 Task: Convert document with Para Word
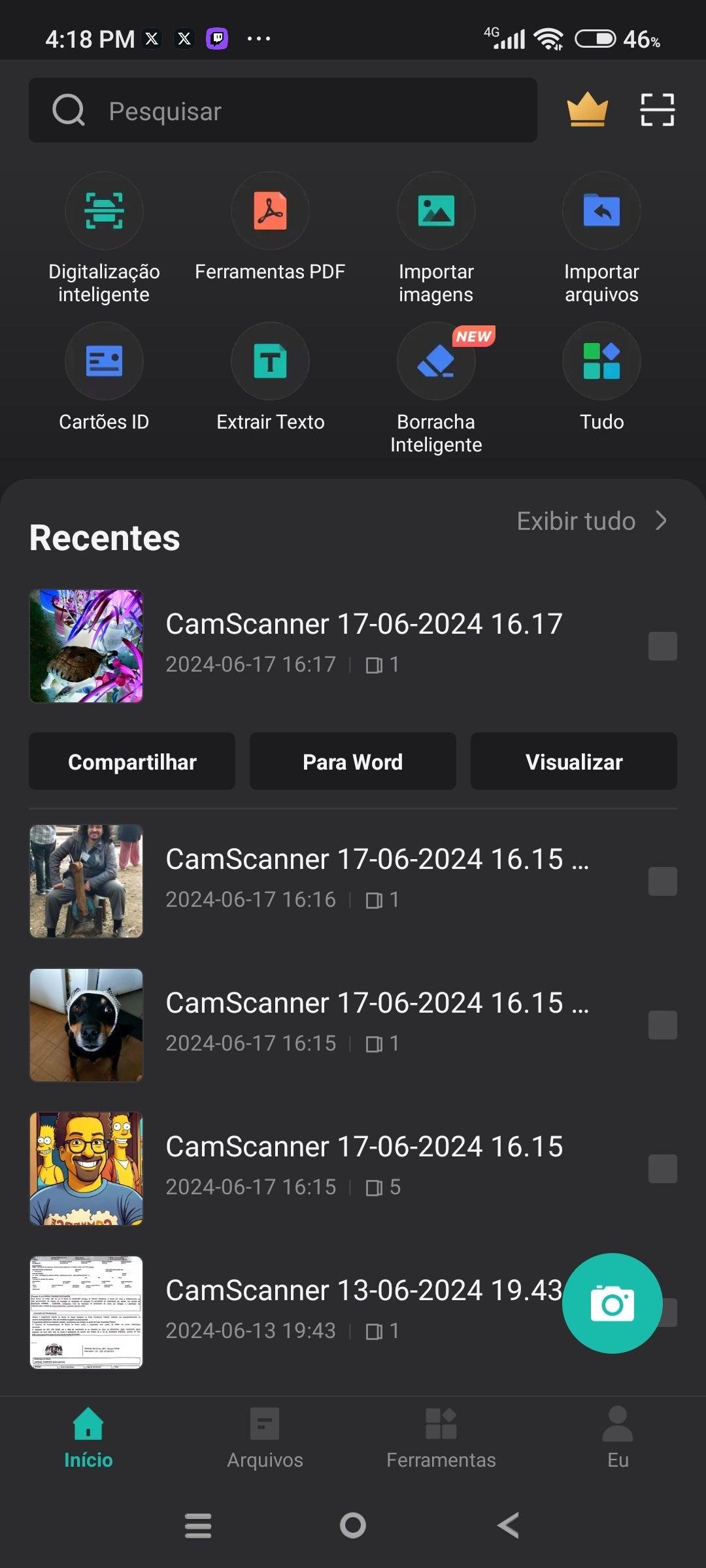click(x=353, y=762)
